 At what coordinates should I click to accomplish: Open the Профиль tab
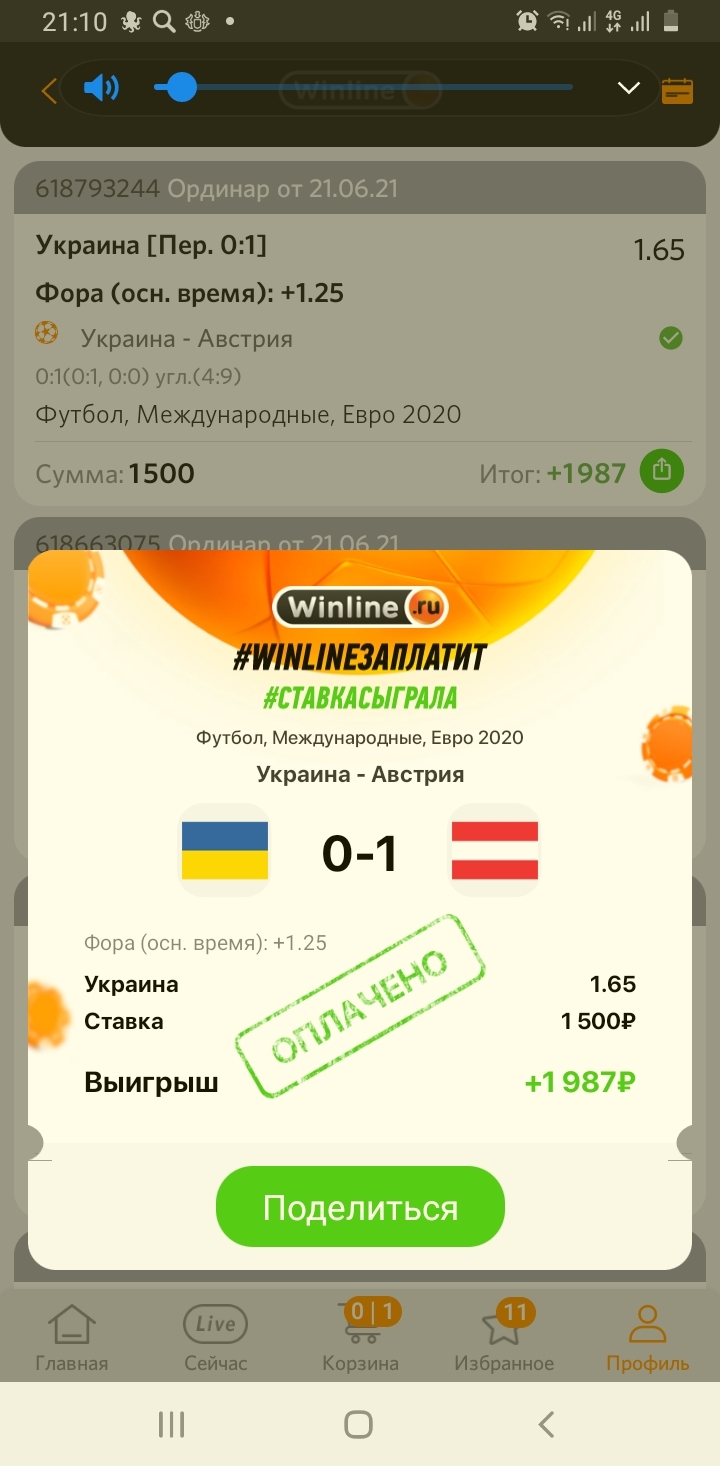click(x=647, y=1338)
